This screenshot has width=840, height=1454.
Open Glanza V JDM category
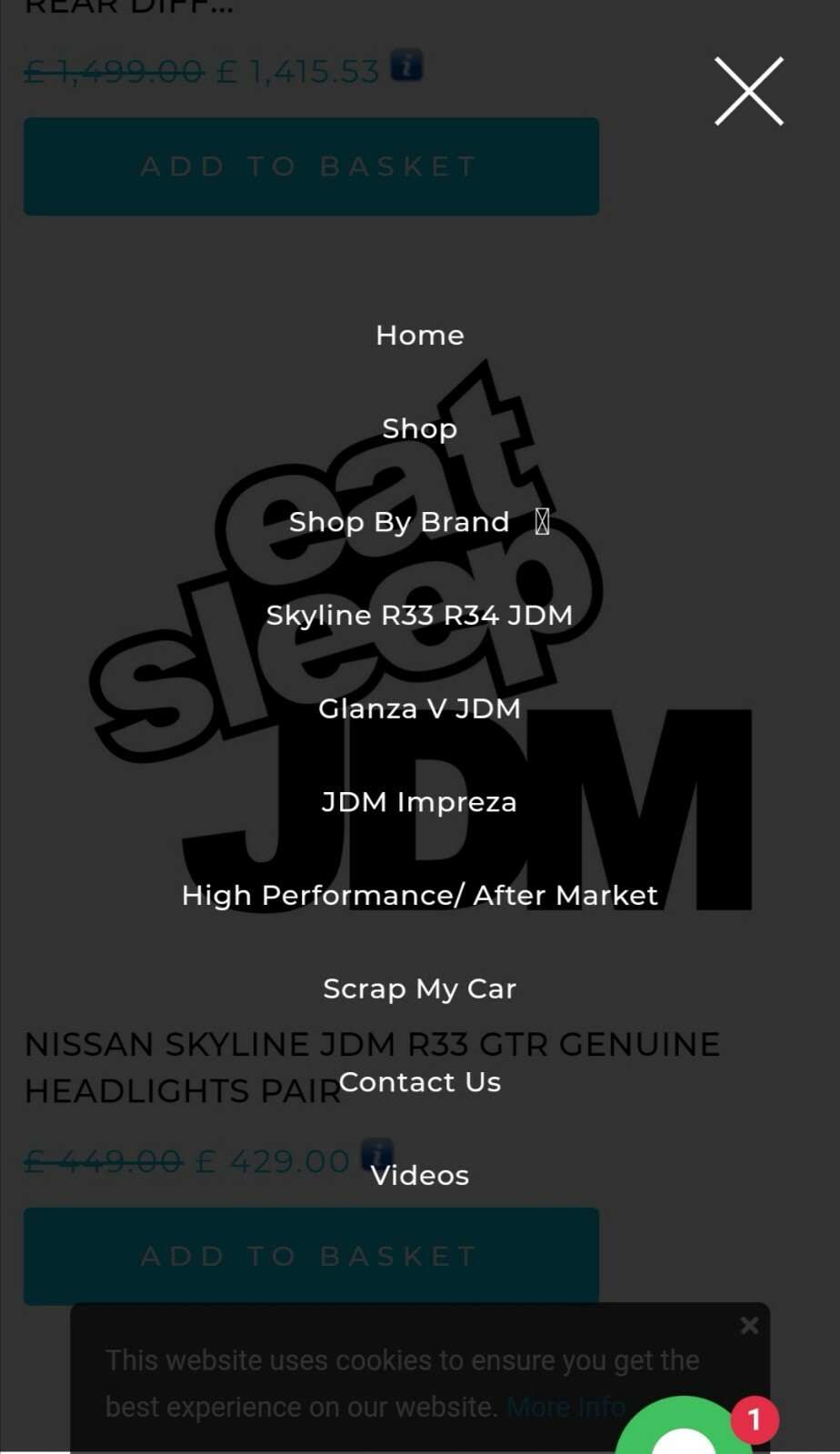click(419, 708)
